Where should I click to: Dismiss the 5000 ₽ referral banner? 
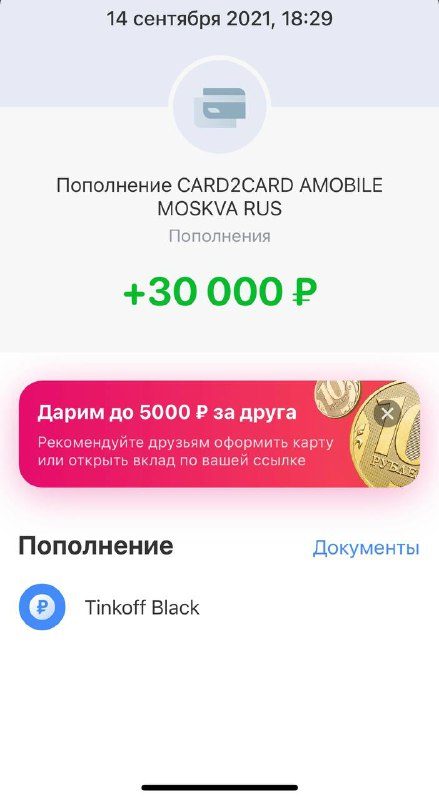387,413
